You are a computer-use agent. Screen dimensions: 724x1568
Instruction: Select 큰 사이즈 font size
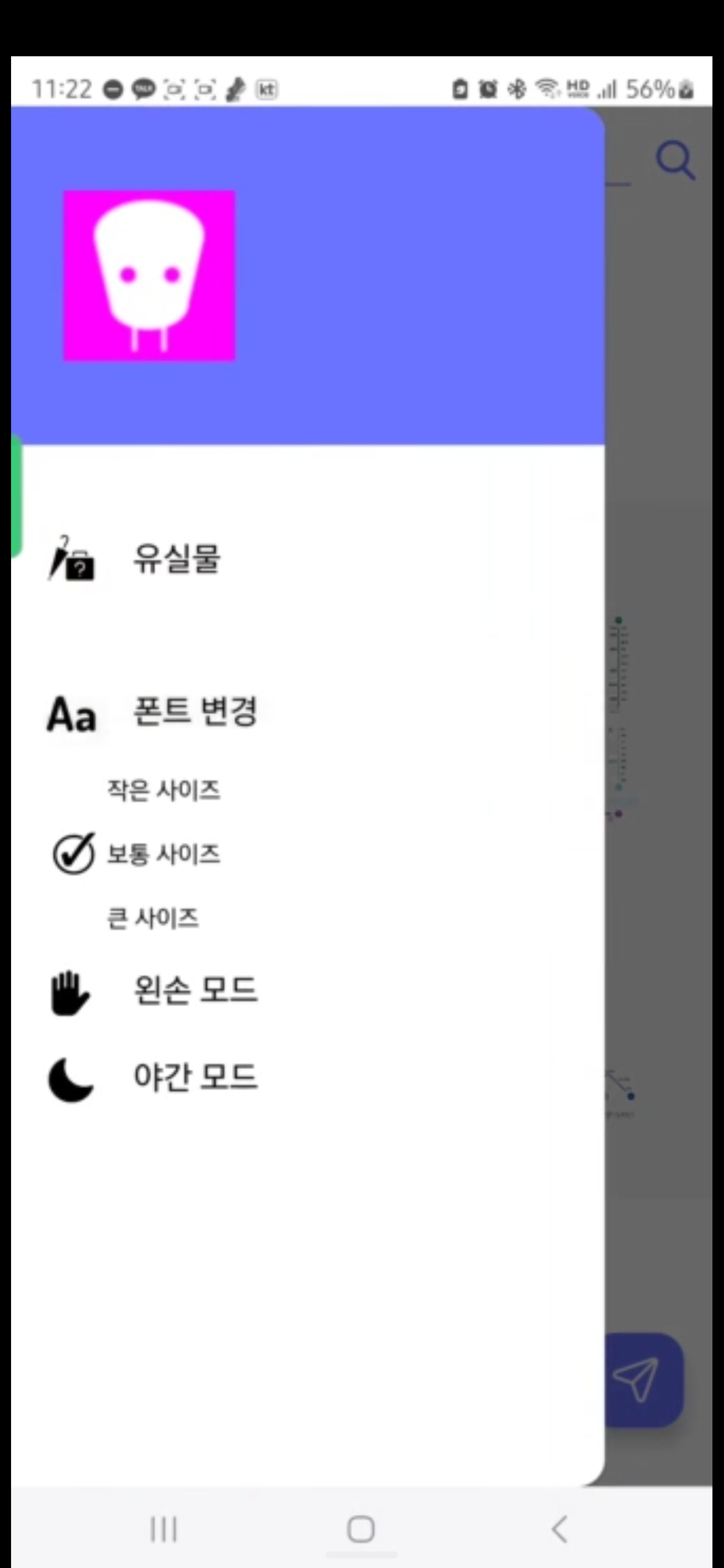click(153, 918)
